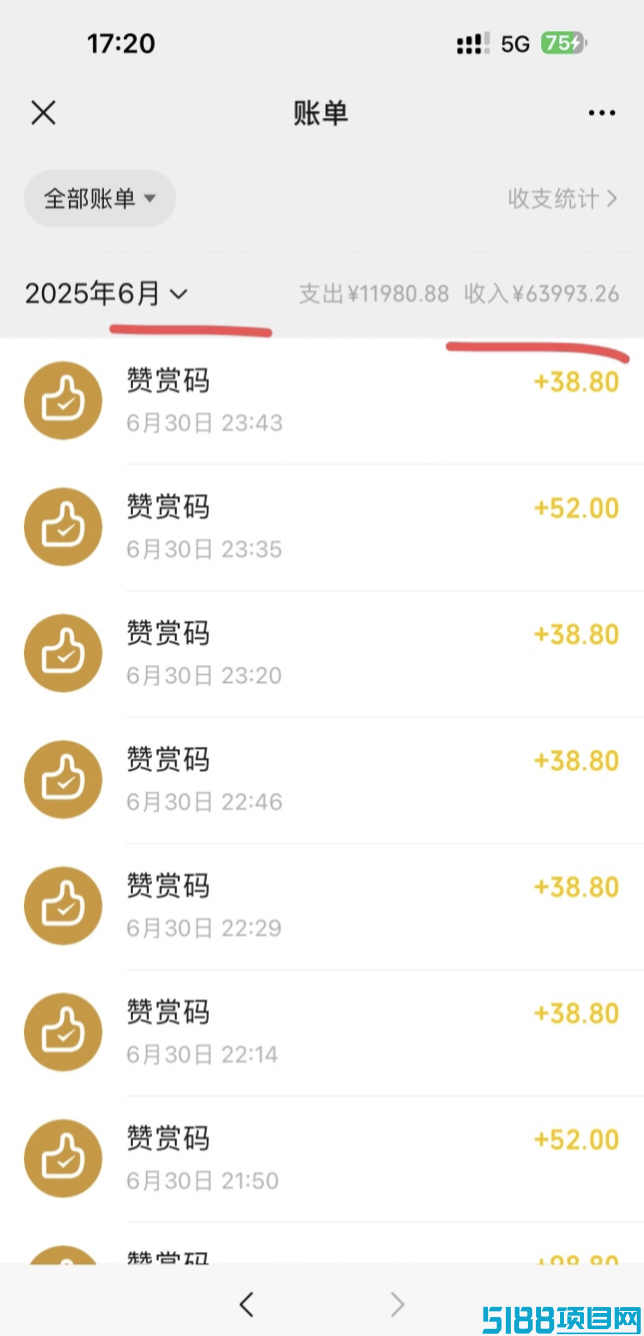644x1336 pixels.
Task: Change the month from 2025年6月
Action: [x=106, y=294]
